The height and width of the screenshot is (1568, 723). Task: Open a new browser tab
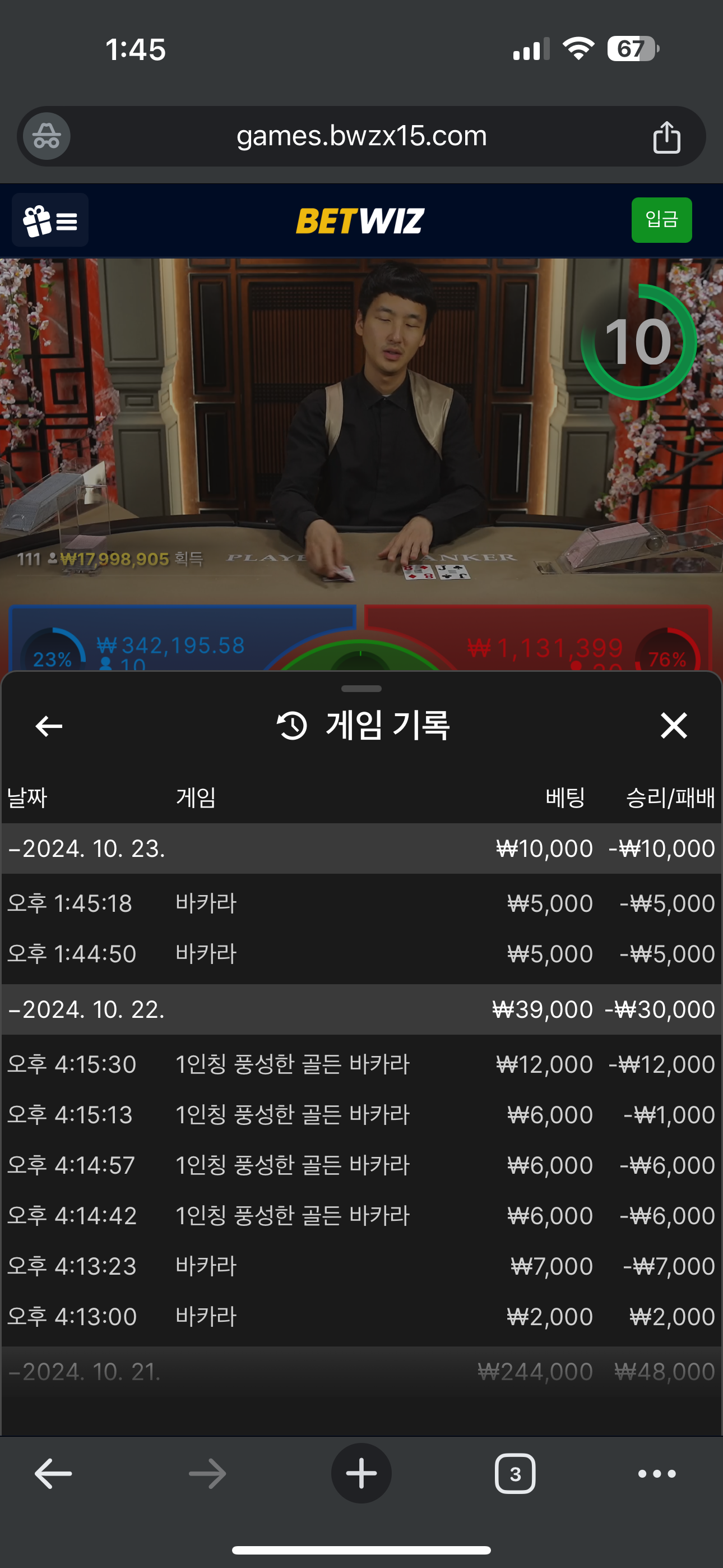[x=361, y=1474]
